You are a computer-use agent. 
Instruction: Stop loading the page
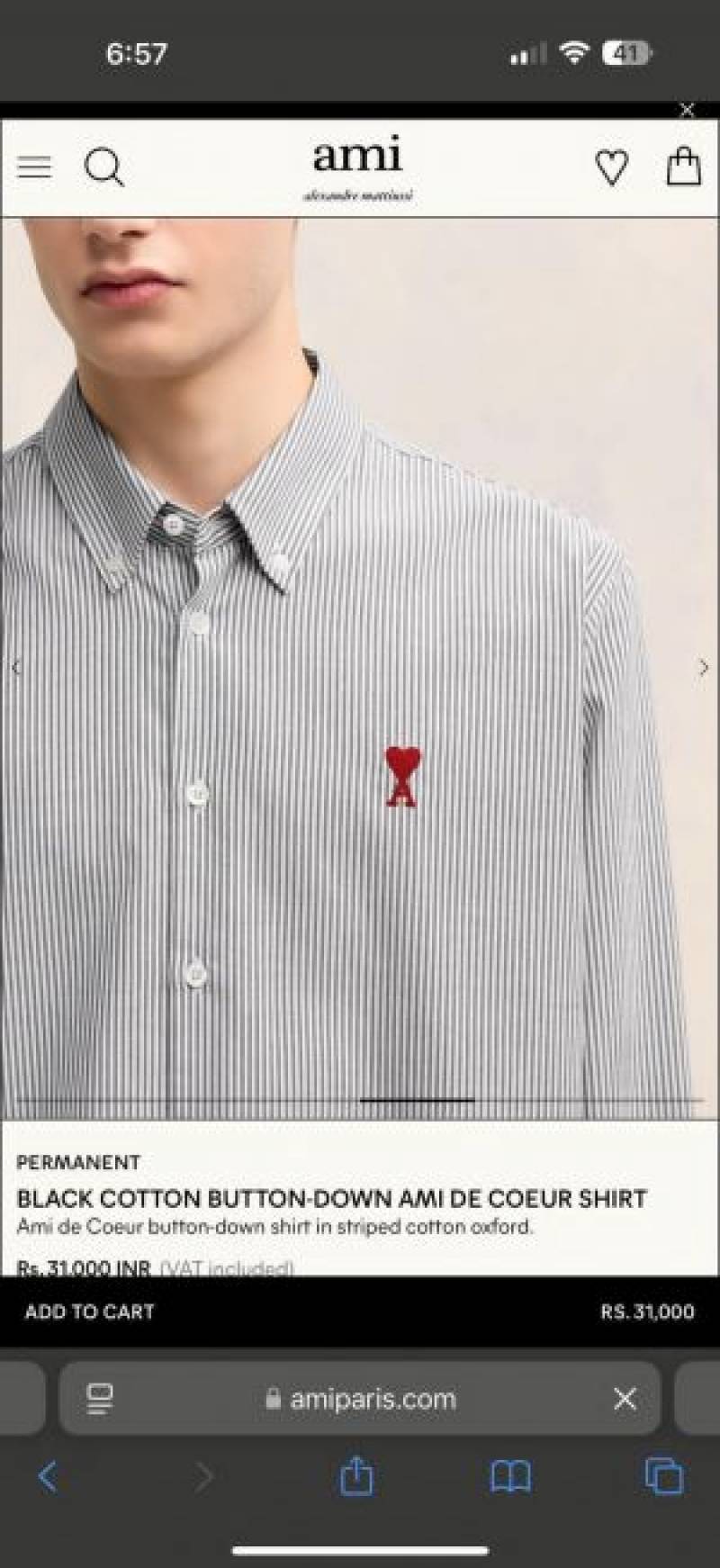point(625,1398)
